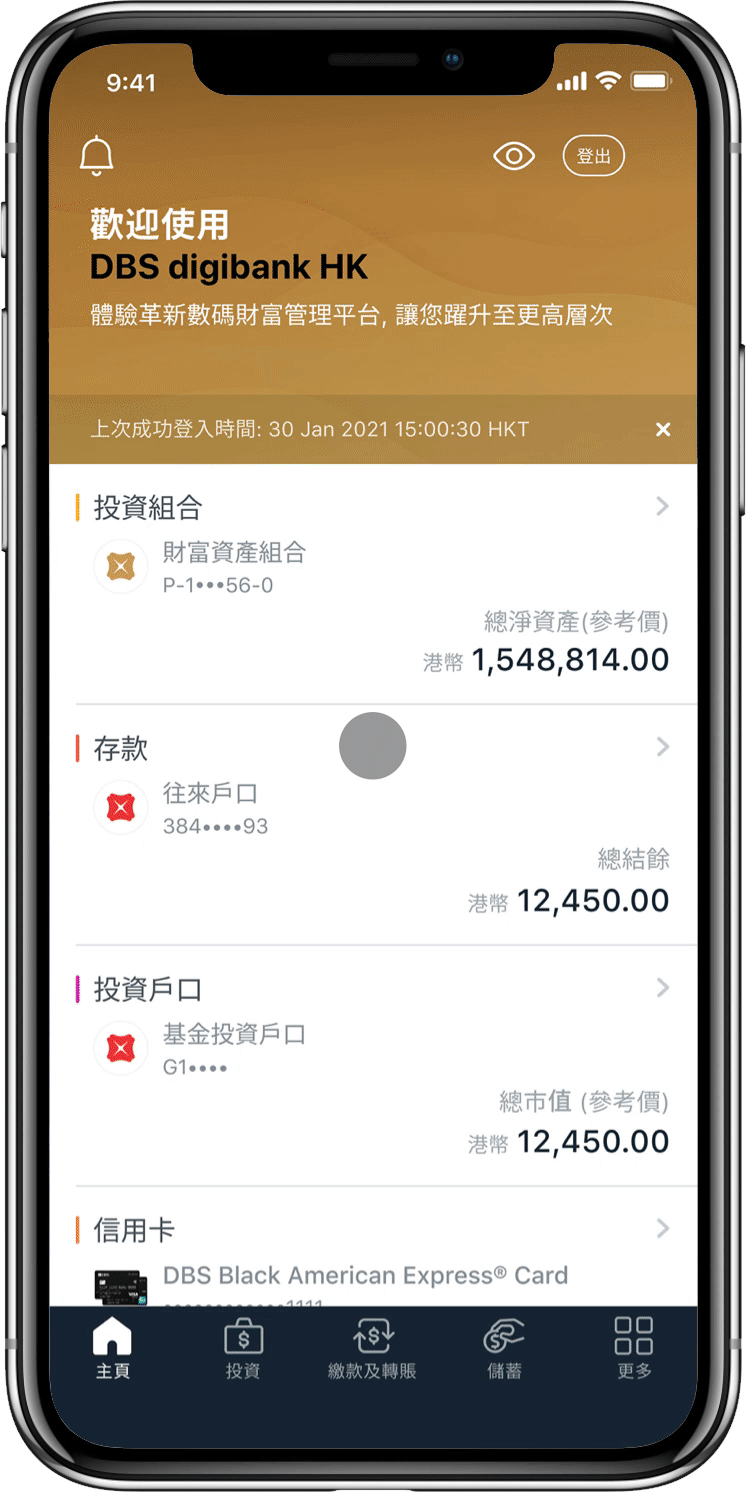Tap the 登出 logout button
746x1492 pixels.
point(593,156)
